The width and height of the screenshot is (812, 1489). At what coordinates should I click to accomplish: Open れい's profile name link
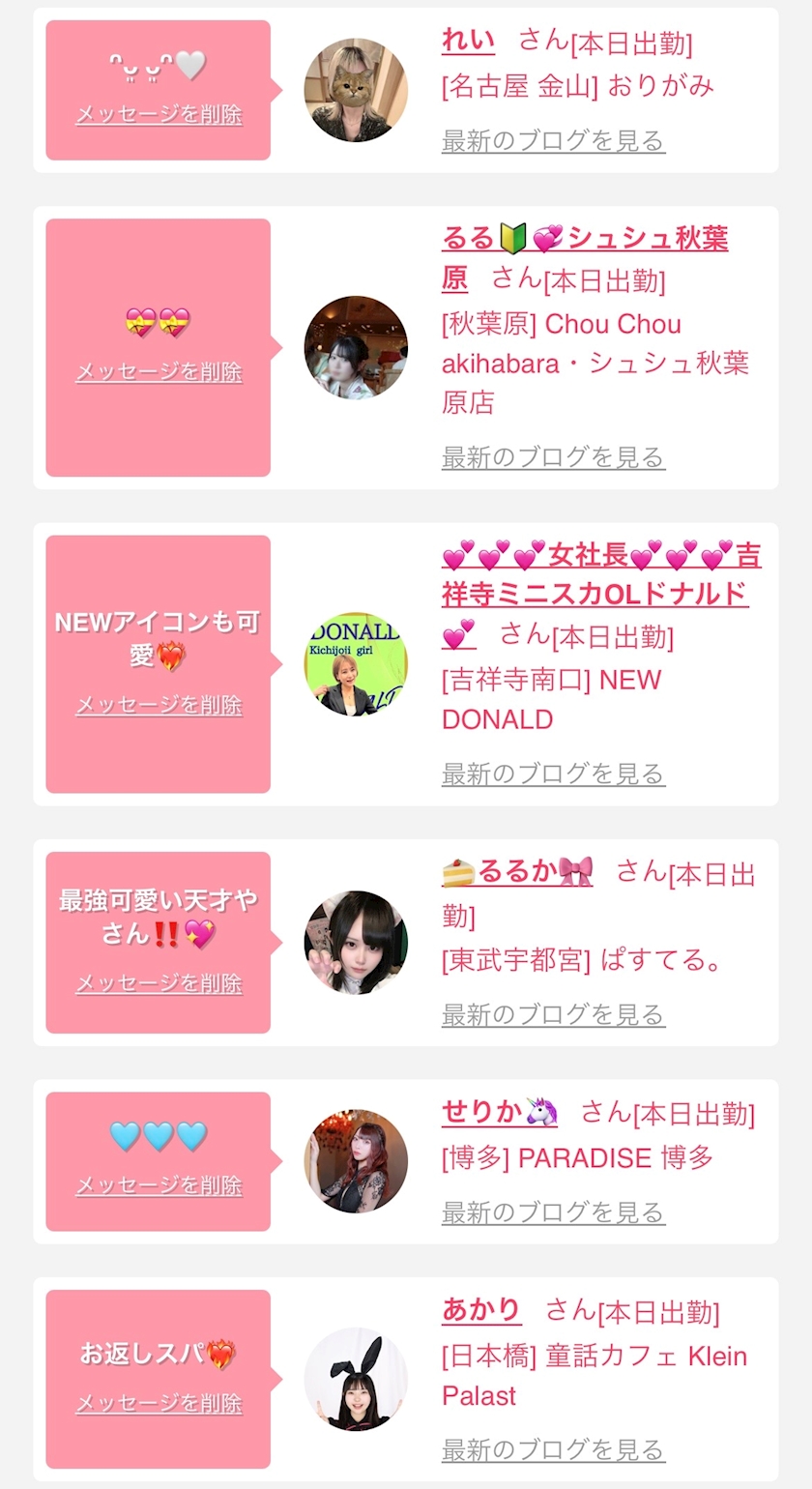tap(468, 41)
